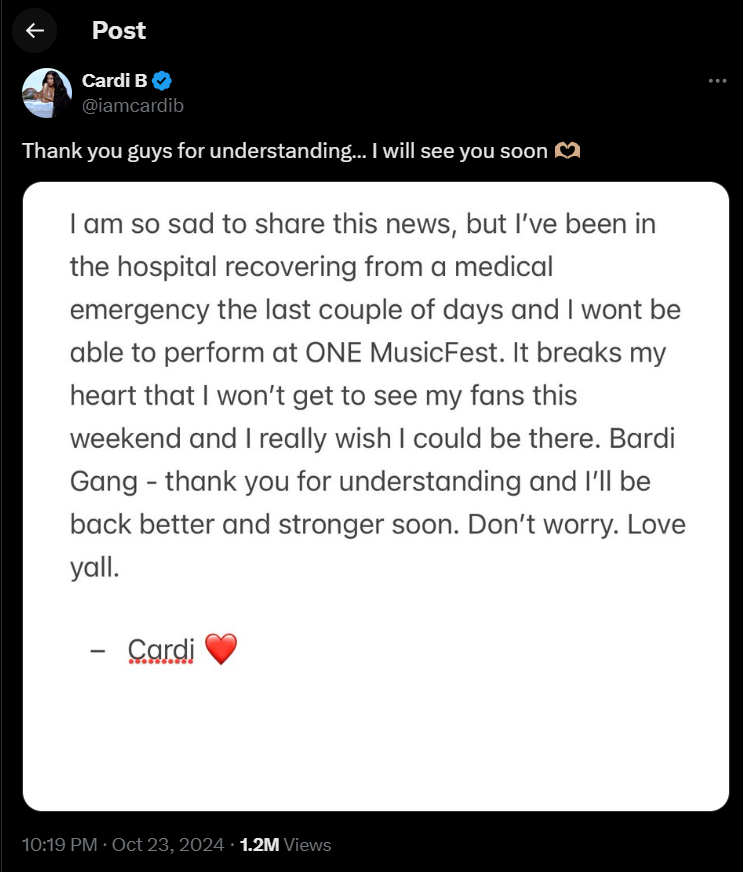Open the @iamcardib profile handle
Viewport: 743px width, 872px height.
(132, 105)
